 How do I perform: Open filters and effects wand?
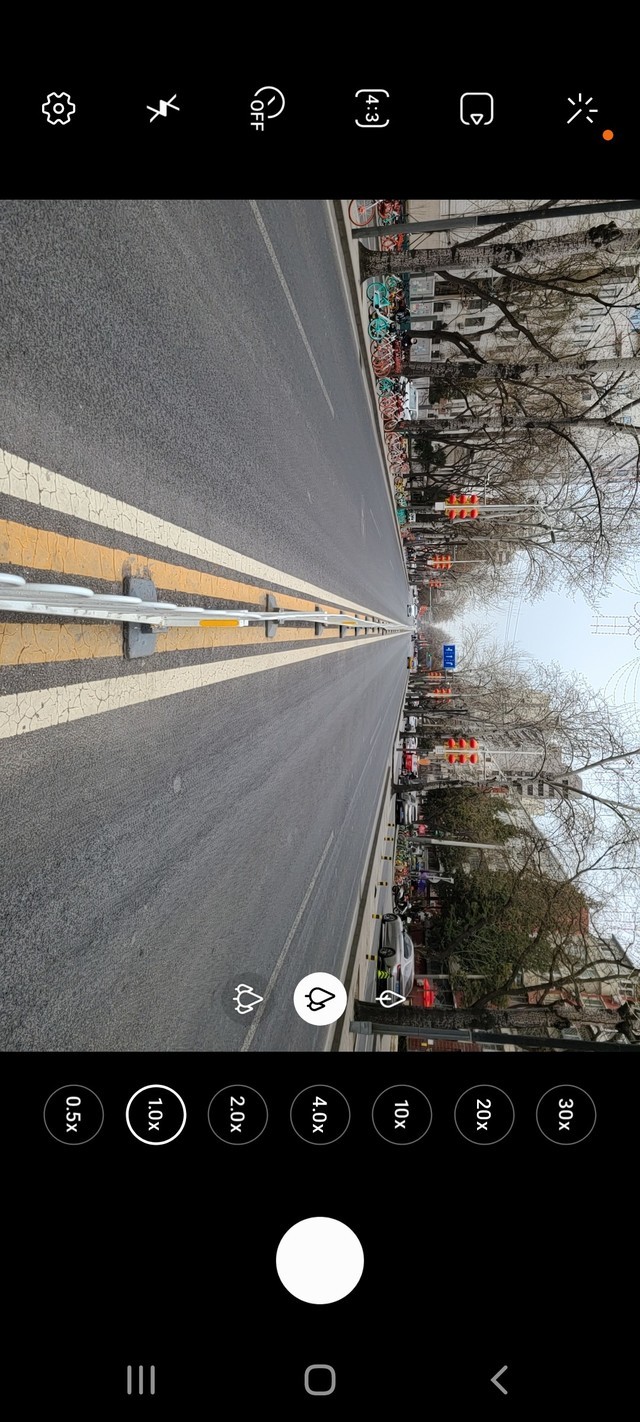point(581,108)
